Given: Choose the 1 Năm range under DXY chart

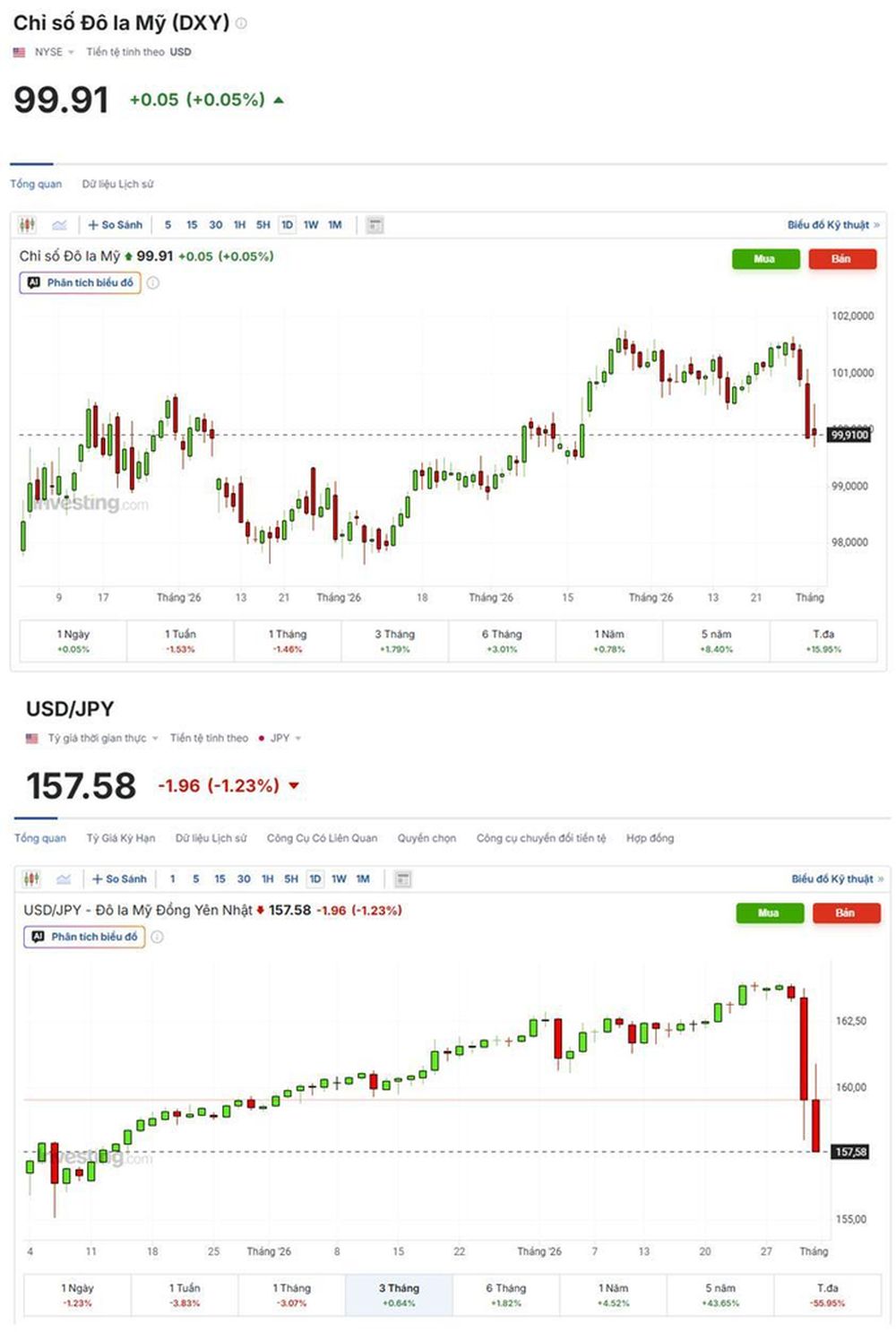Looking at the screenshot, I should [609, 641].
